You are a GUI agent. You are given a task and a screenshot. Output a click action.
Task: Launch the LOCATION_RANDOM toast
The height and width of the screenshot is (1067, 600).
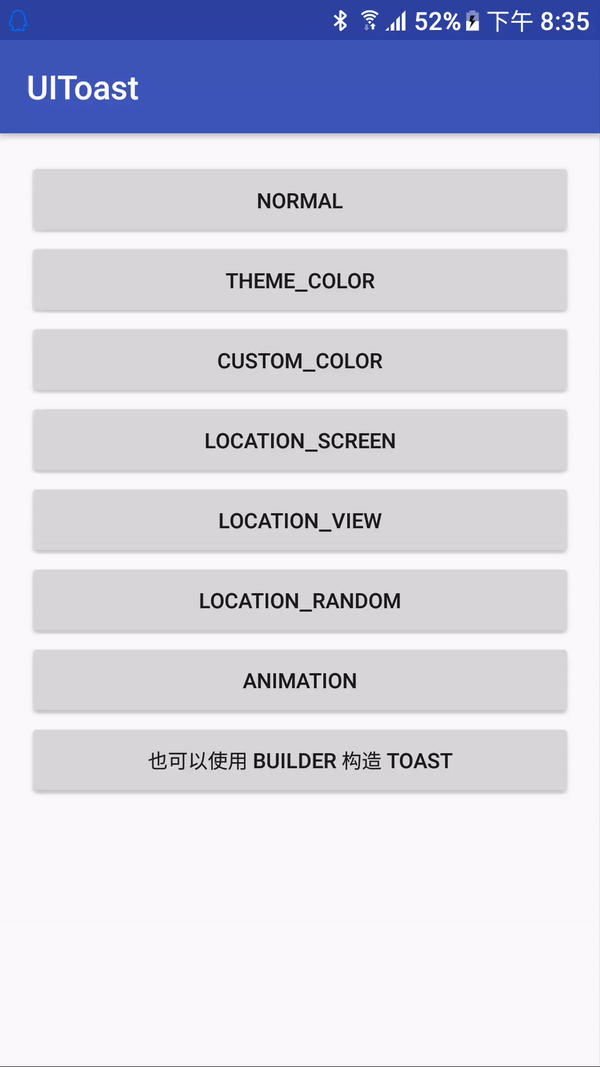pos(300,600)
